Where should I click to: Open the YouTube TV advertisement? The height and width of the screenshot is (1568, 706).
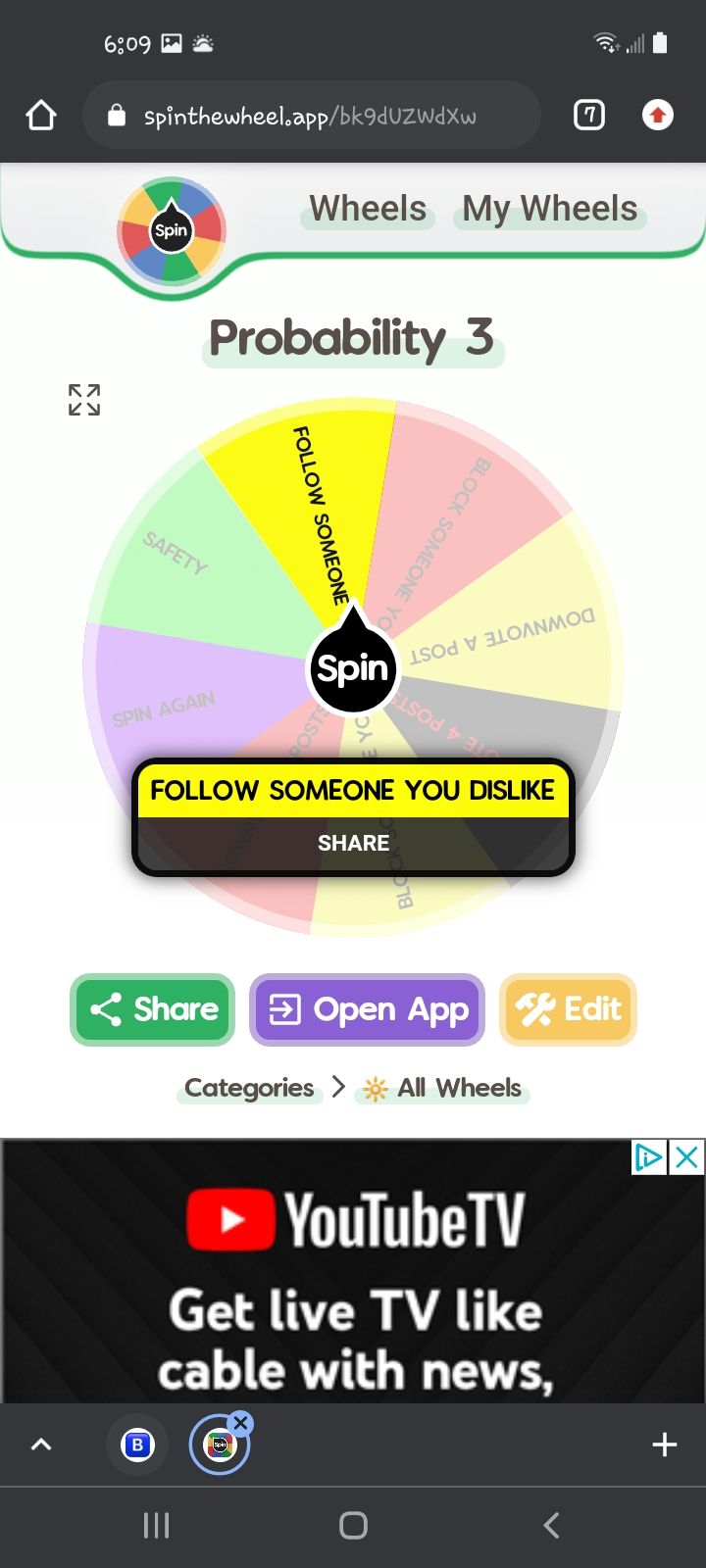click(353, 1284)
